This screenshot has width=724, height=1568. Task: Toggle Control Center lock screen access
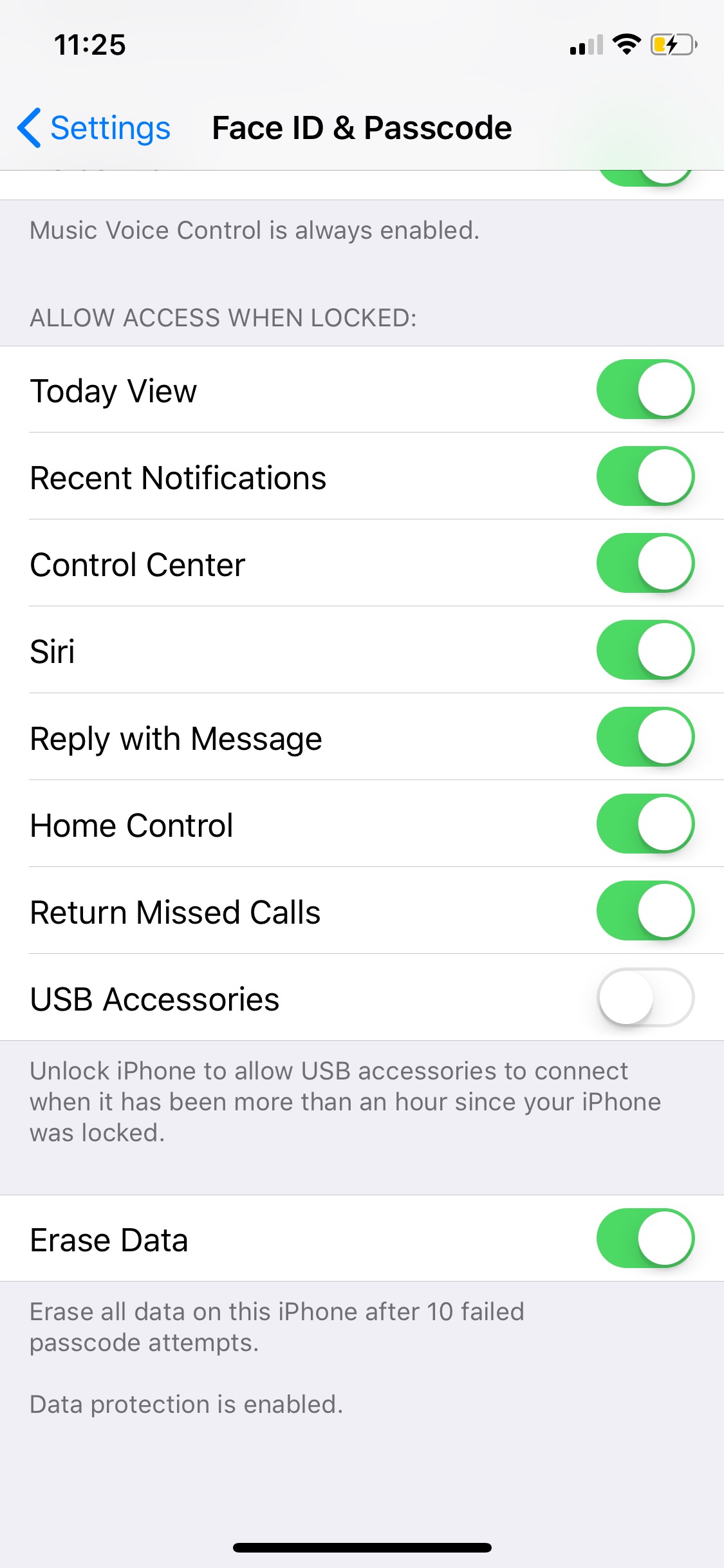coord(645,563)
